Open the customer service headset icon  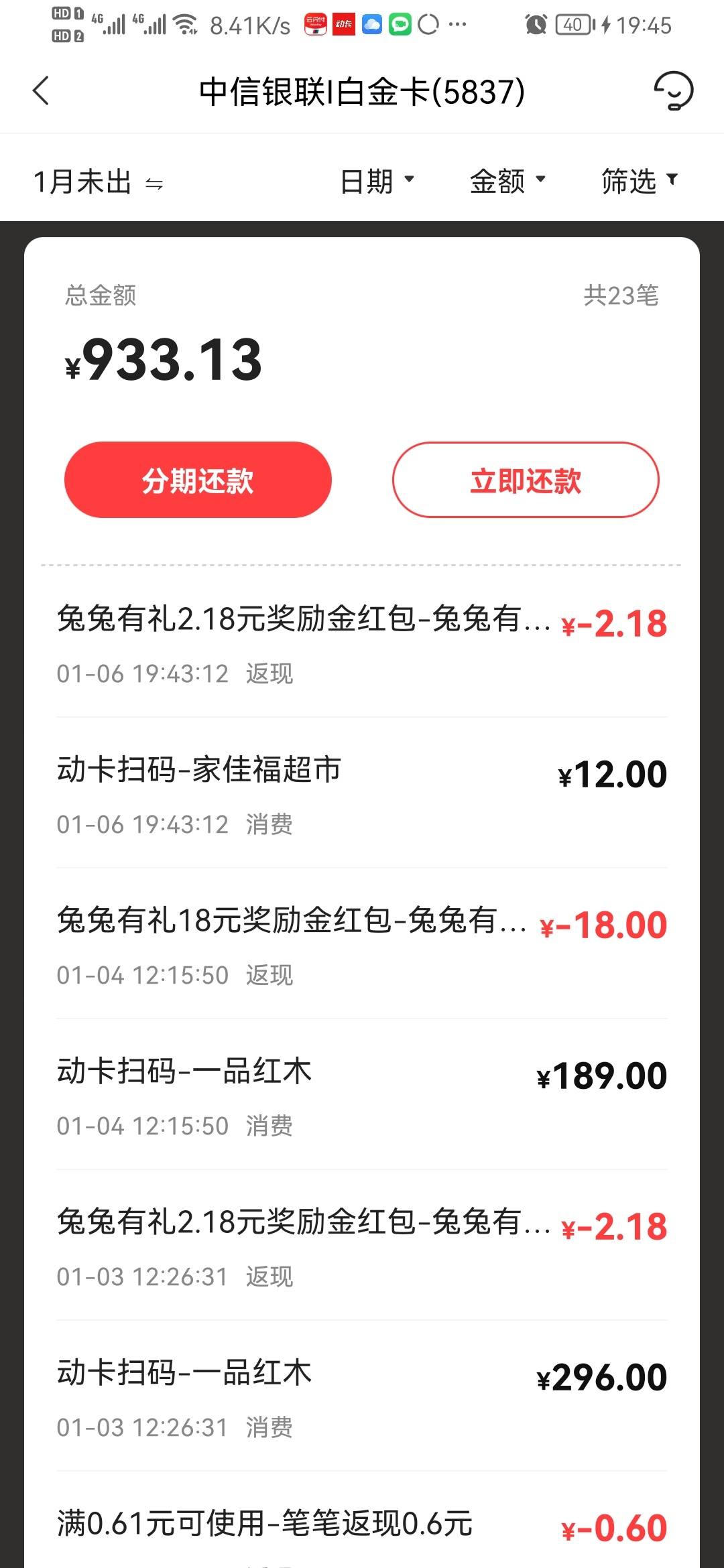tap(673, 91)
